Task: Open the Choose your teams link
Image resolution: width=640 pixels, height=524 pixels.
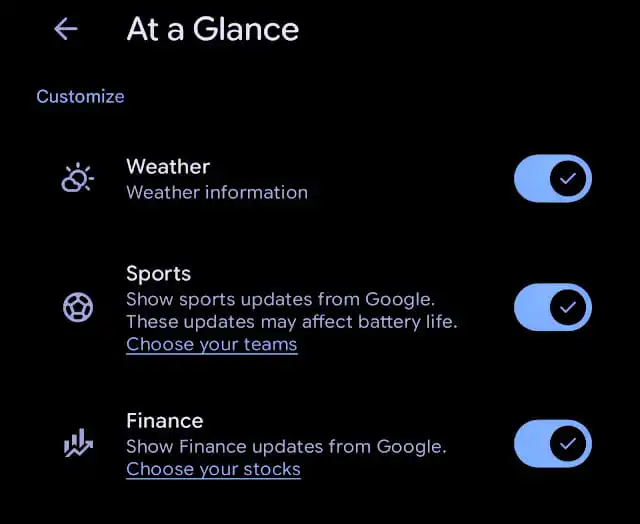Action: [211, 344]
